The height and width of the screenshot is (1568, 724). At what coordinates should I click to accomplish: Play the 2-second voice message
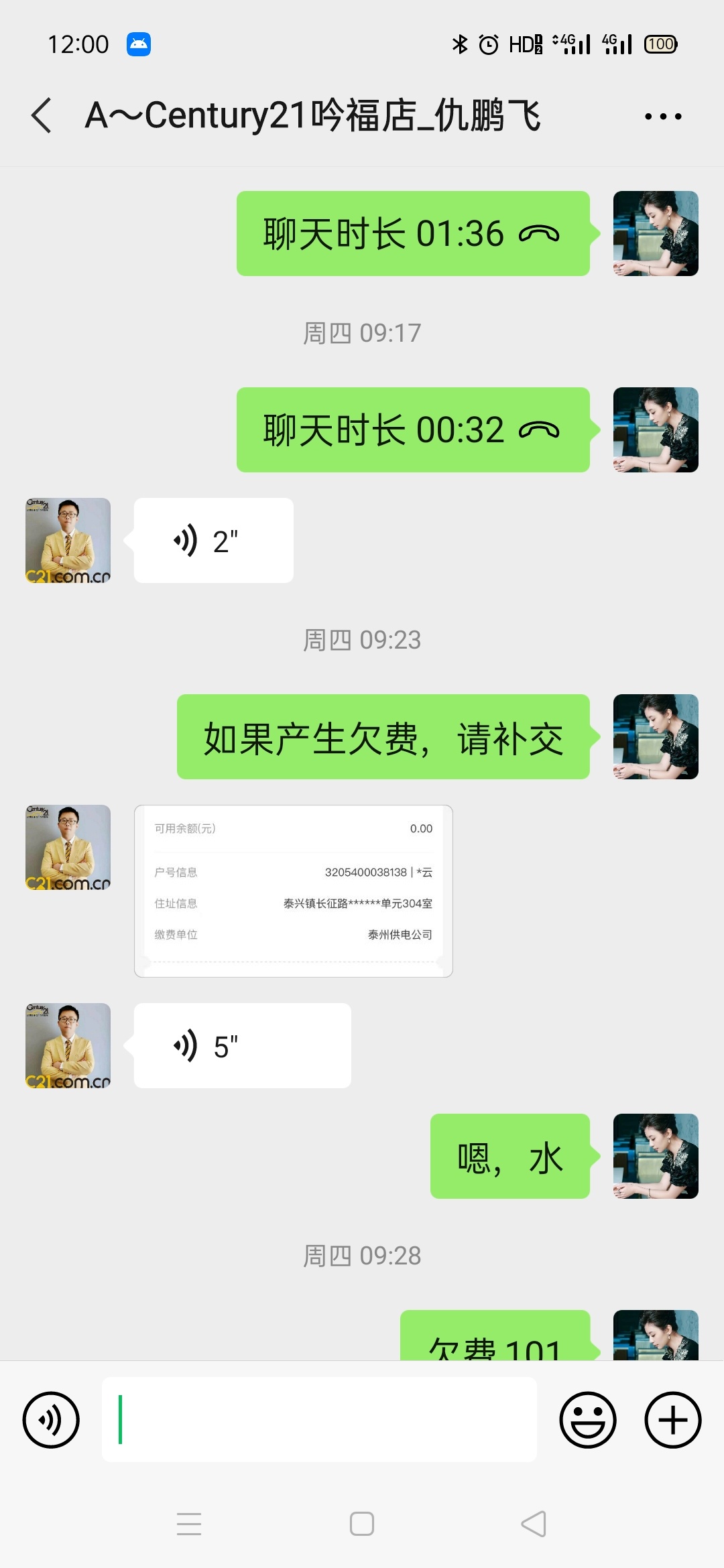click(x=213, y=541)
